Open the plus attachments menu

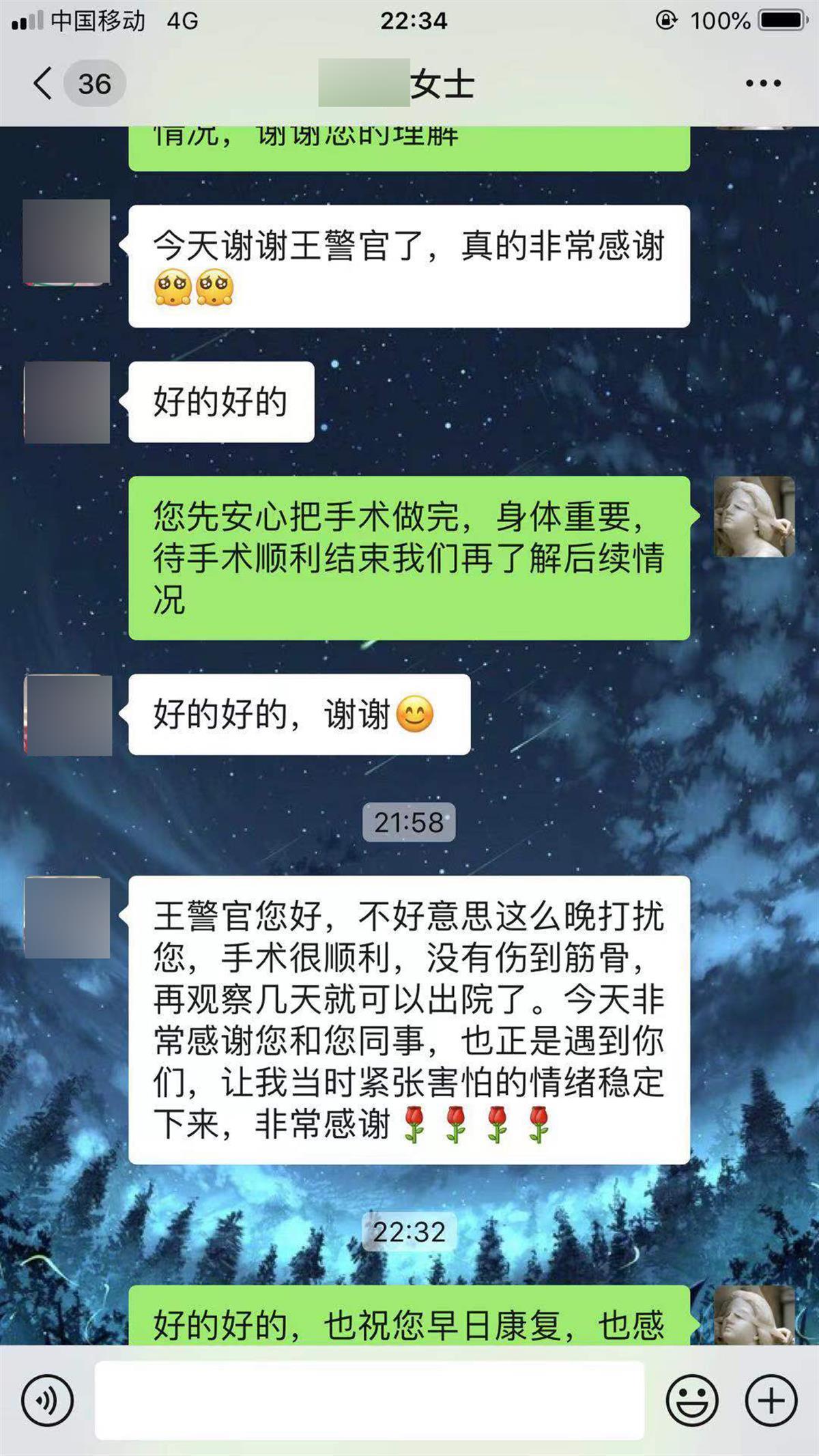tap(771, 1401)
